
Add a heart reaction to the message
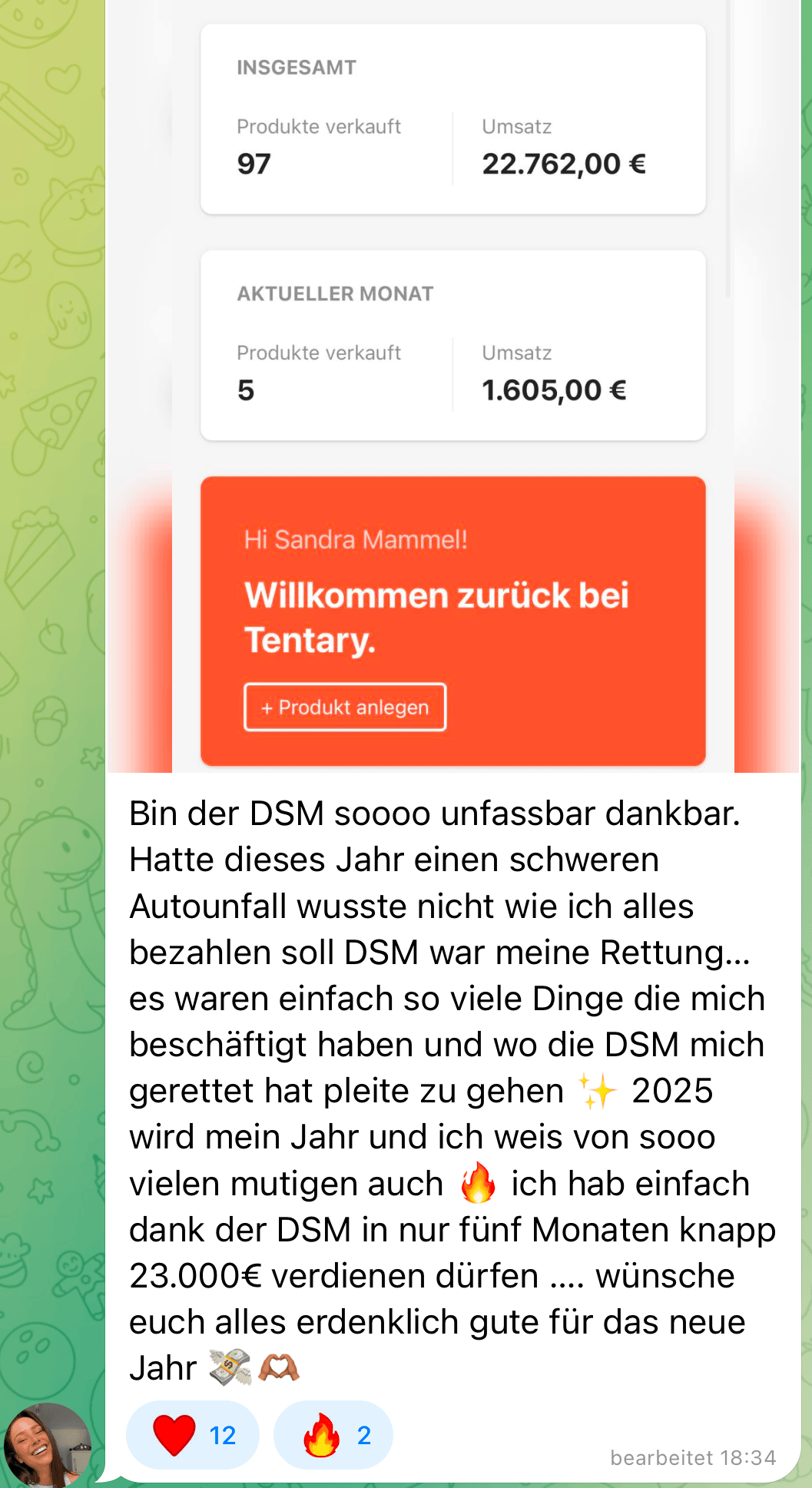193,1434
